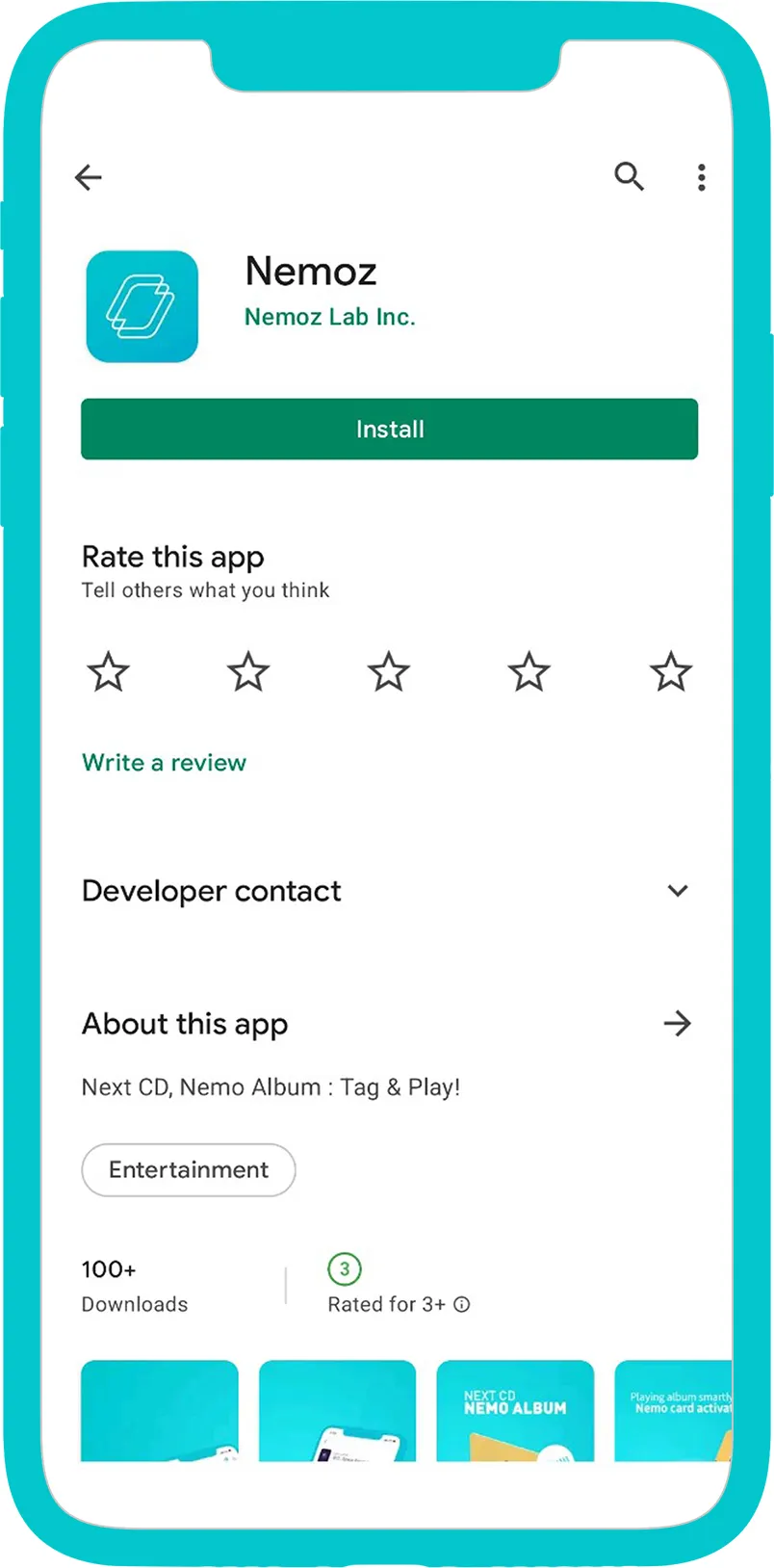This screenshot has width=774, height=1568.
Task: Open Nemoz Lab Inc. developer page
Action: pyautogui.click(x=329, y=317)
